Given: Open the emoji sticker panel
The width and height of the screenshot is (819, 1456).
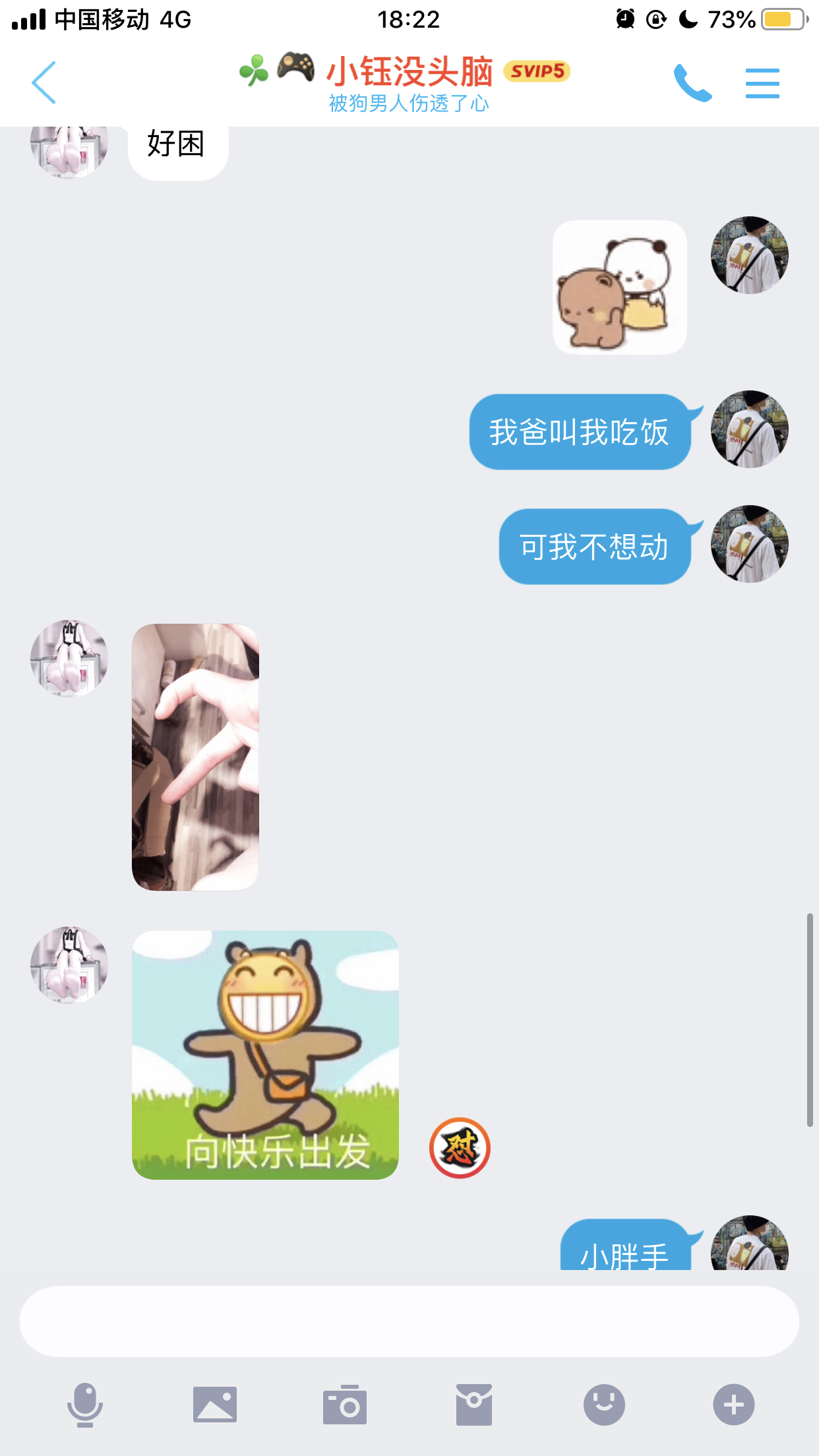Looking at the screenshot, I should pos(604,1405).
